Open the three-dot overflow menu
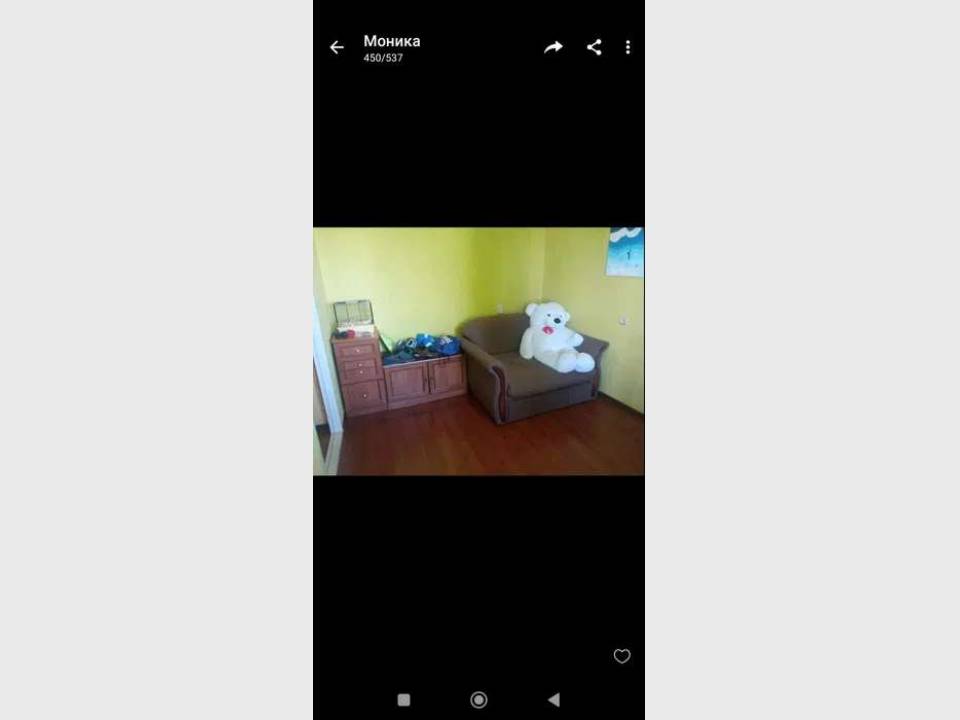Viewport: 960px width, 720px height. pyautogui.click(x=628, y=47)
